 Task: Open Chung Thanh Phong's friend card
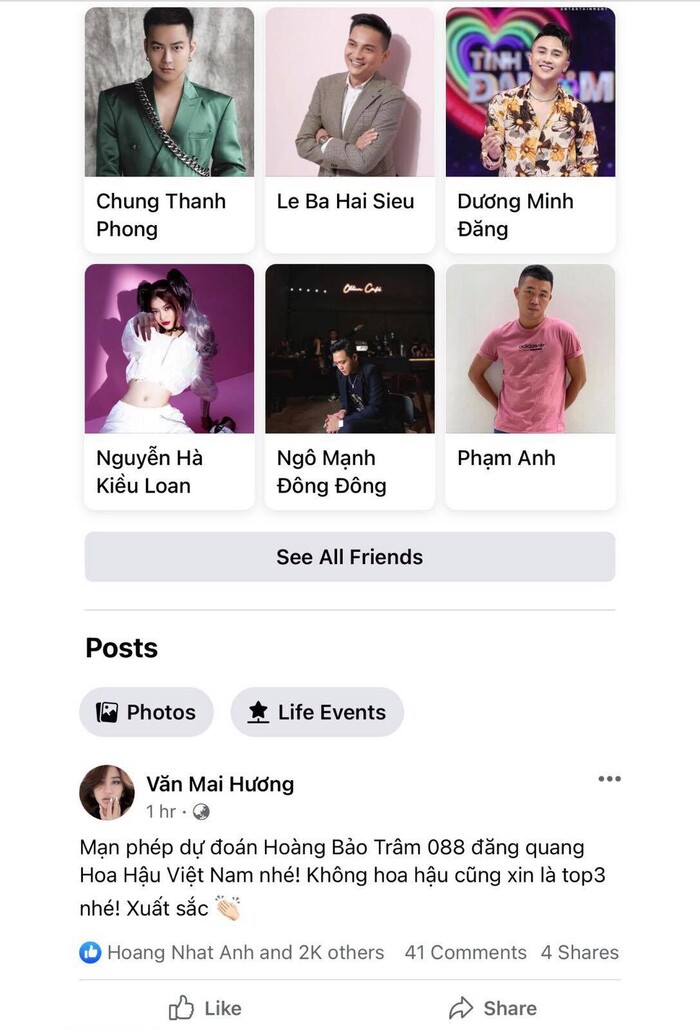click(x=169, y=128)
